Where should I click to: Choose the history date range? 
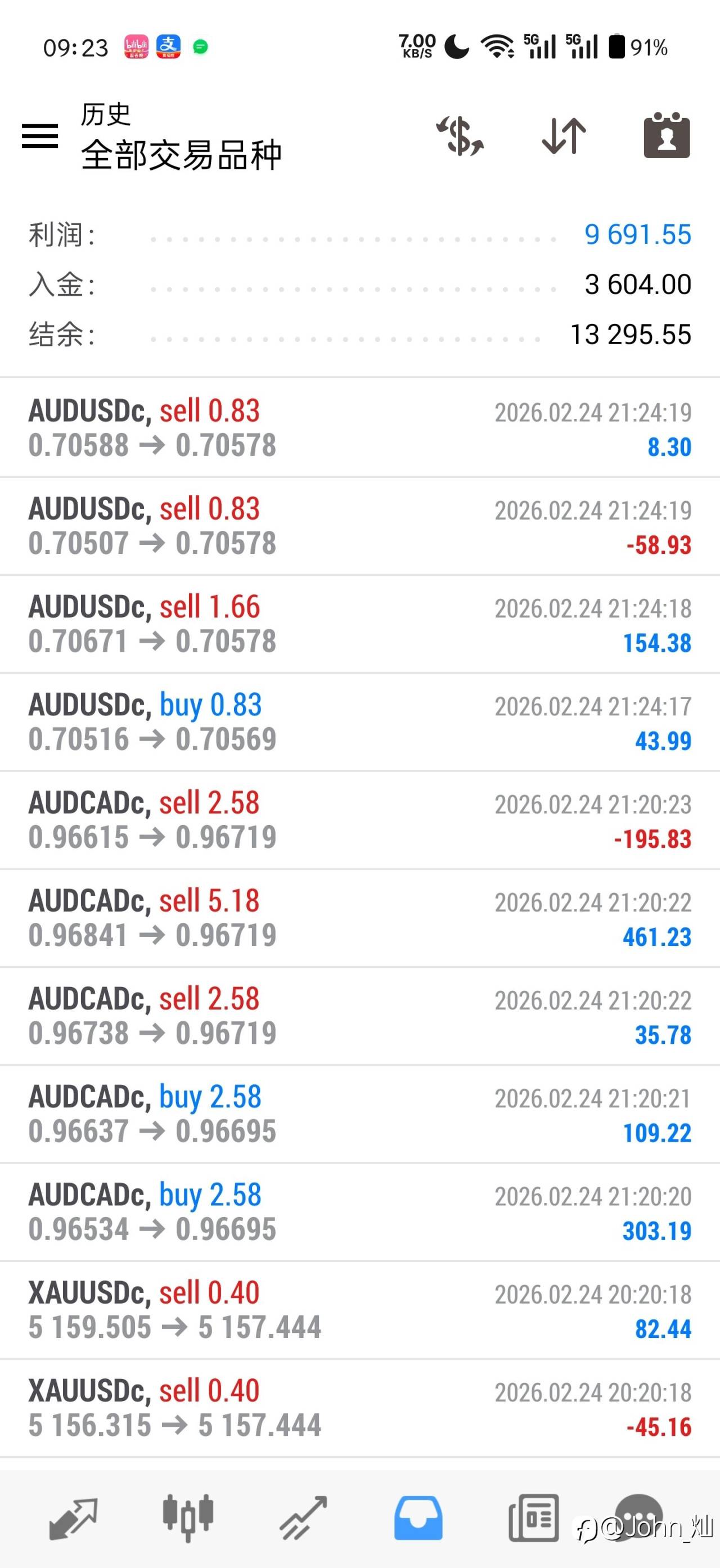(667, 135)
